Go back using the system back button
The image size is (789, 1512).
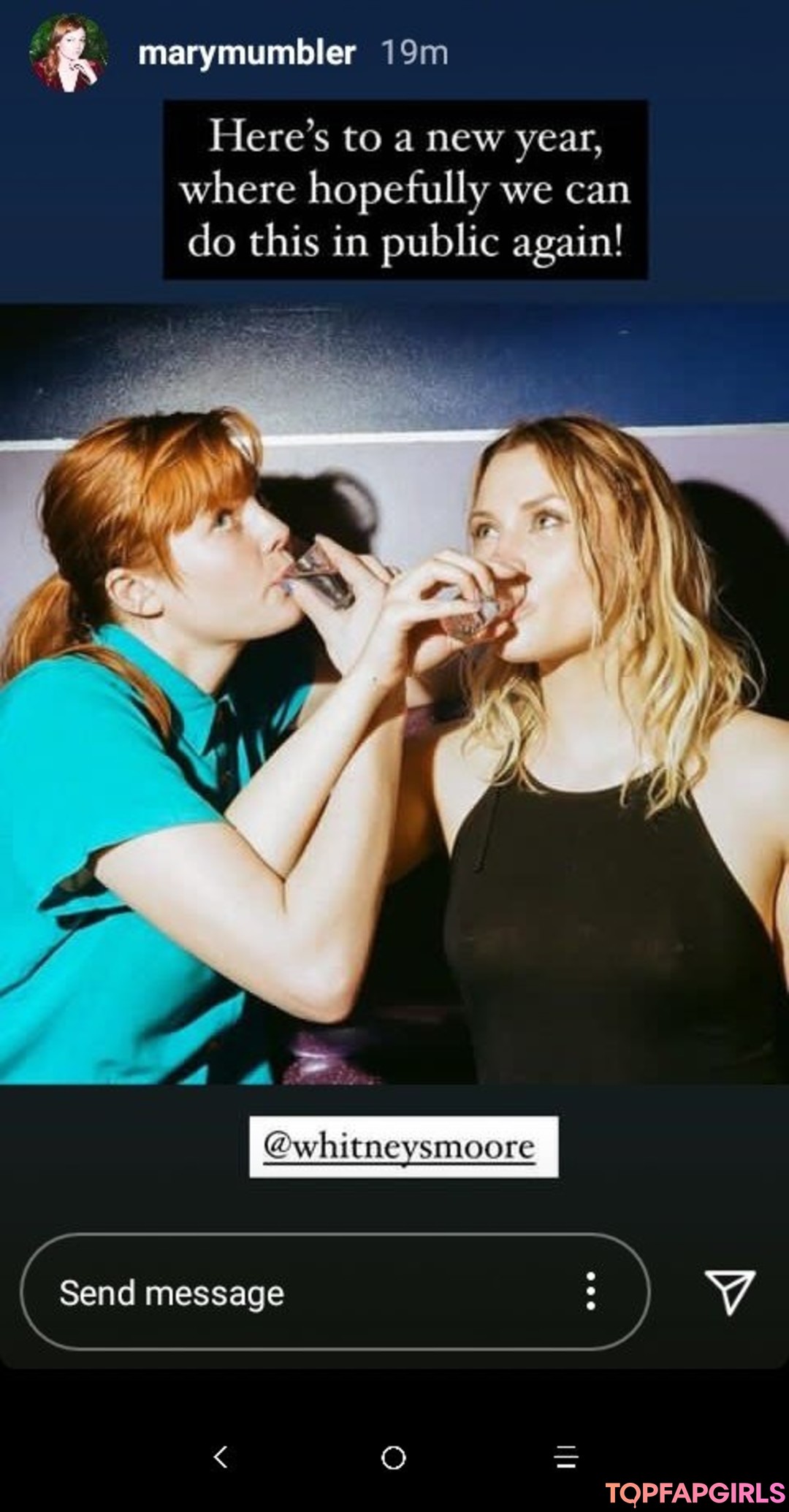tap(221, 1457)
